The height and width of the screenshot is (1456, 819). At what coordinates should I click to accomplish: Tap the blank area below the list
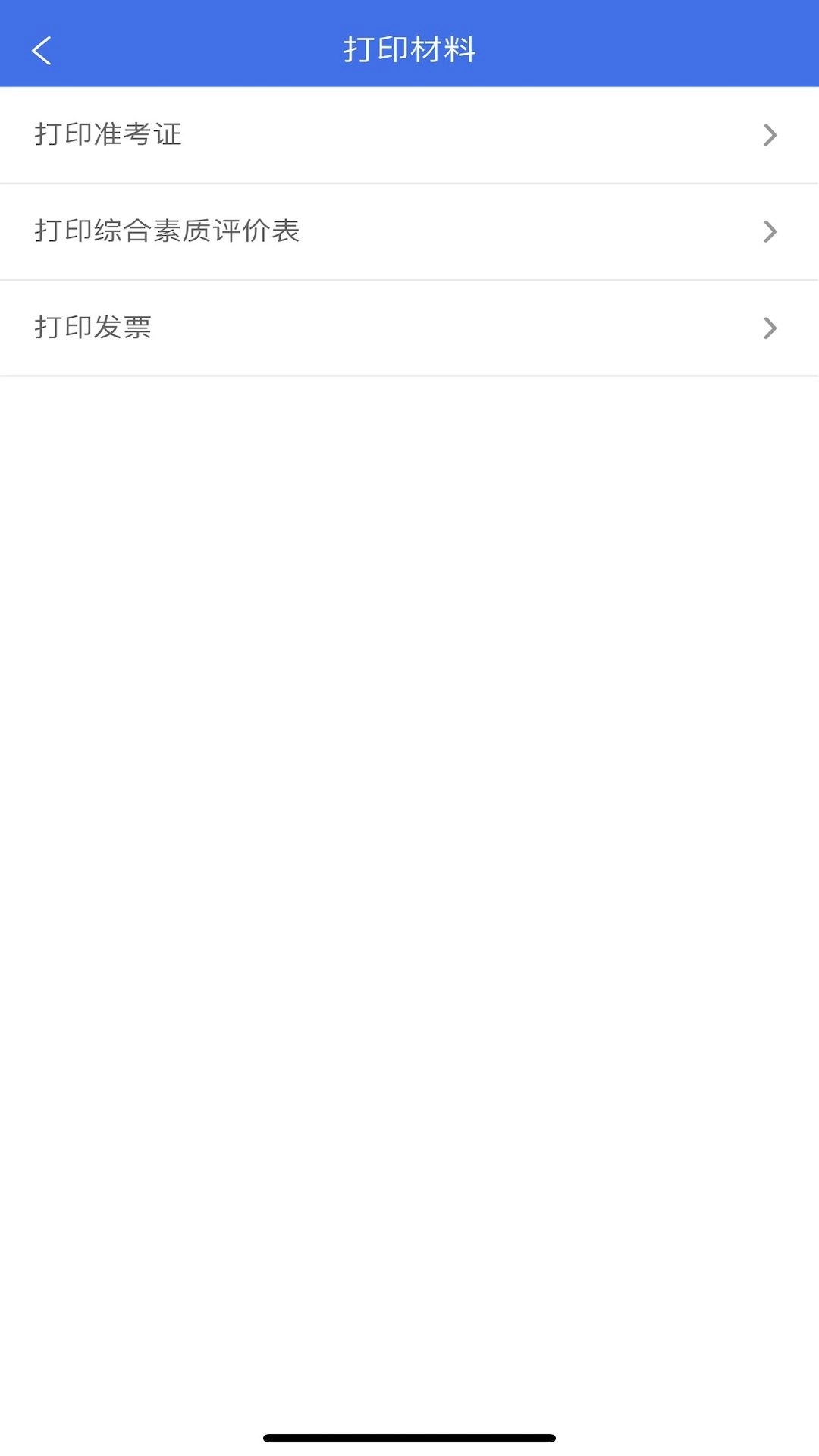(409, 758)
